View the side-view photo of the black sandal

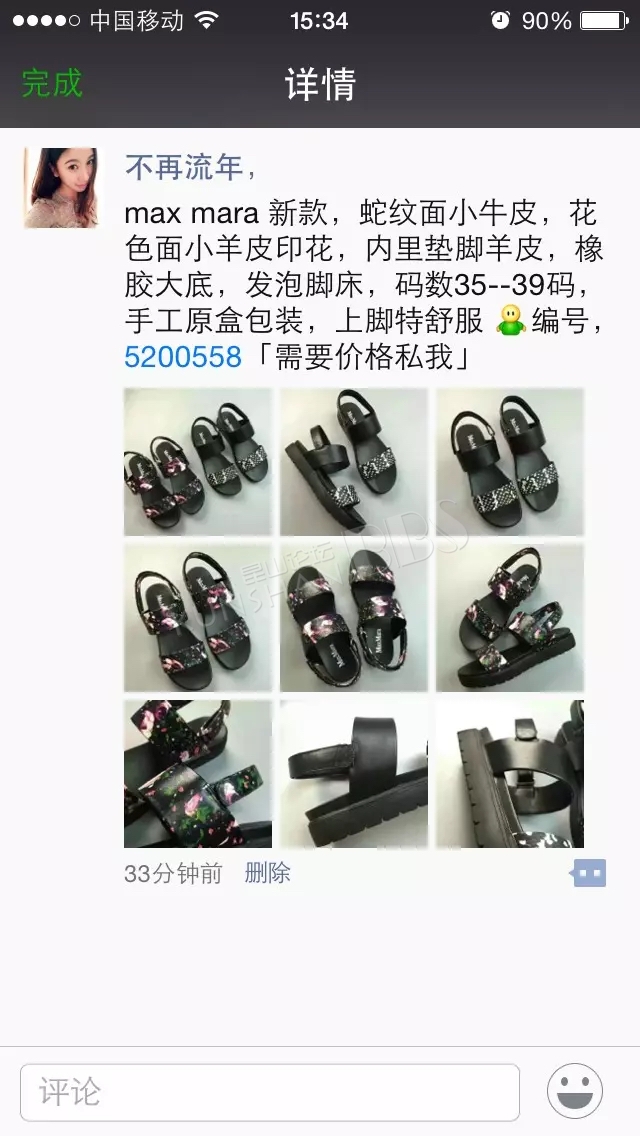(x=354, y=462)
